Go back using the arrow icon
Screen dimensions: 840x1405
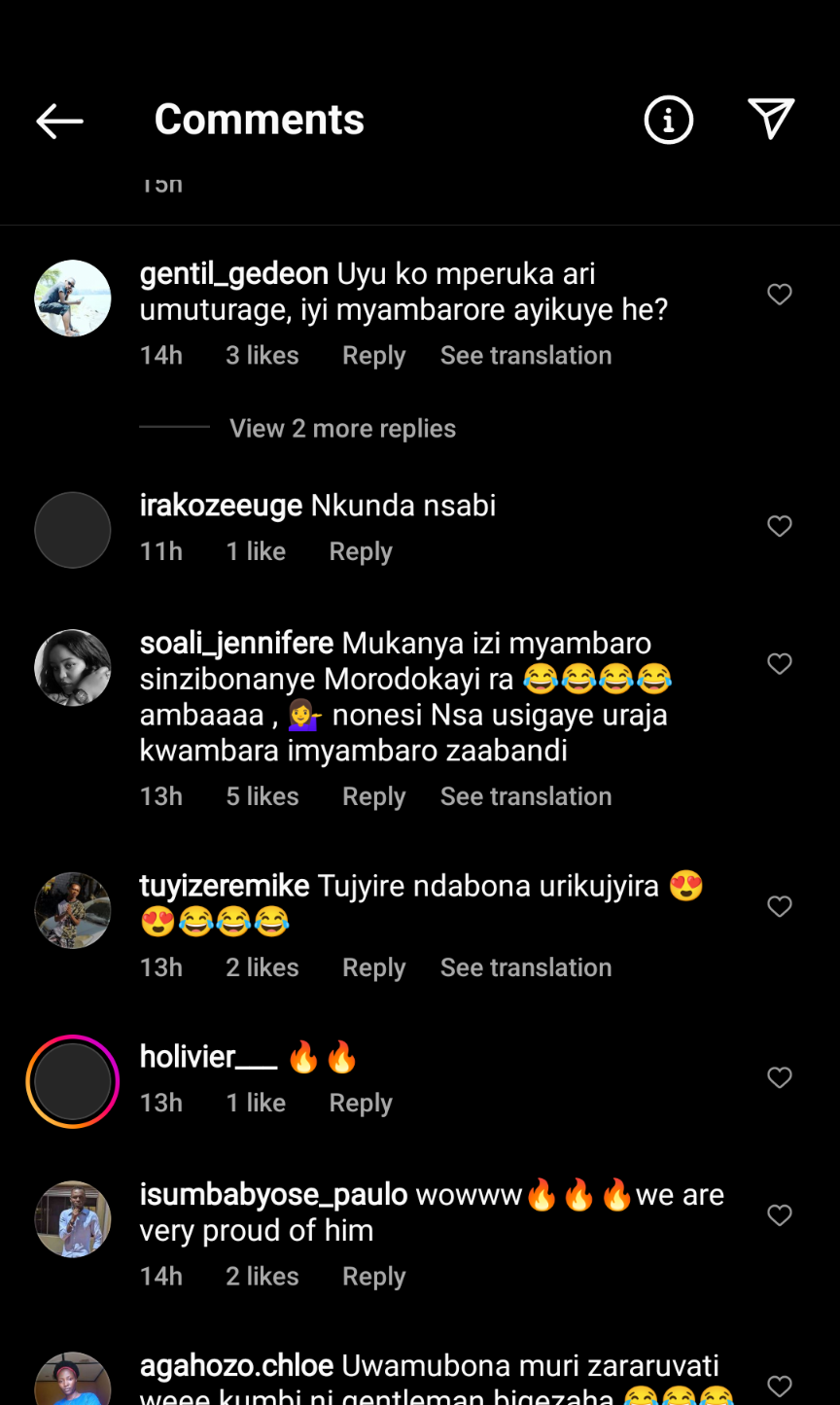point(59,122)
